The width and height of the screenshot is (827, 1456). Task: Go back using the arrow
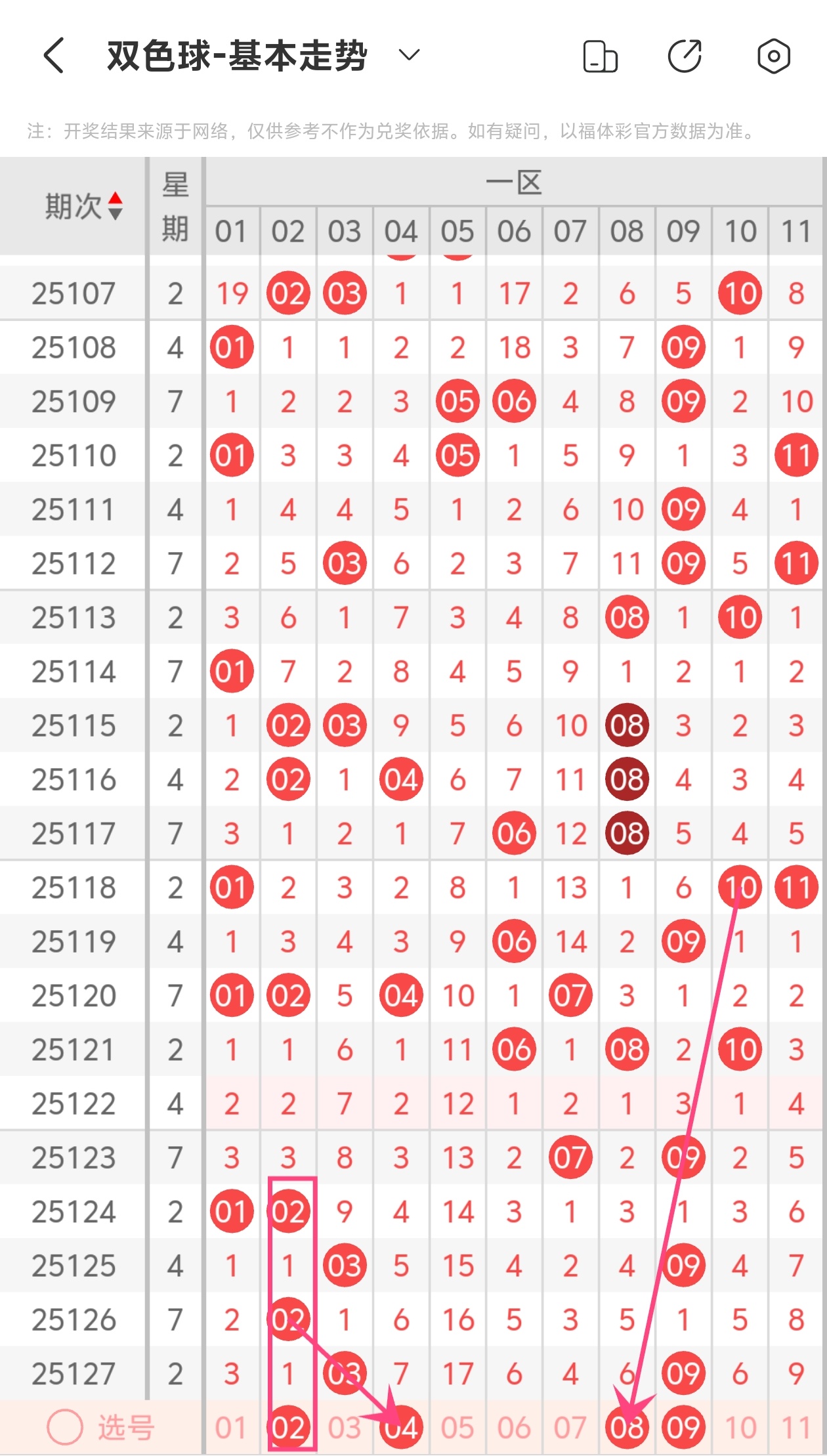(54, 56)
